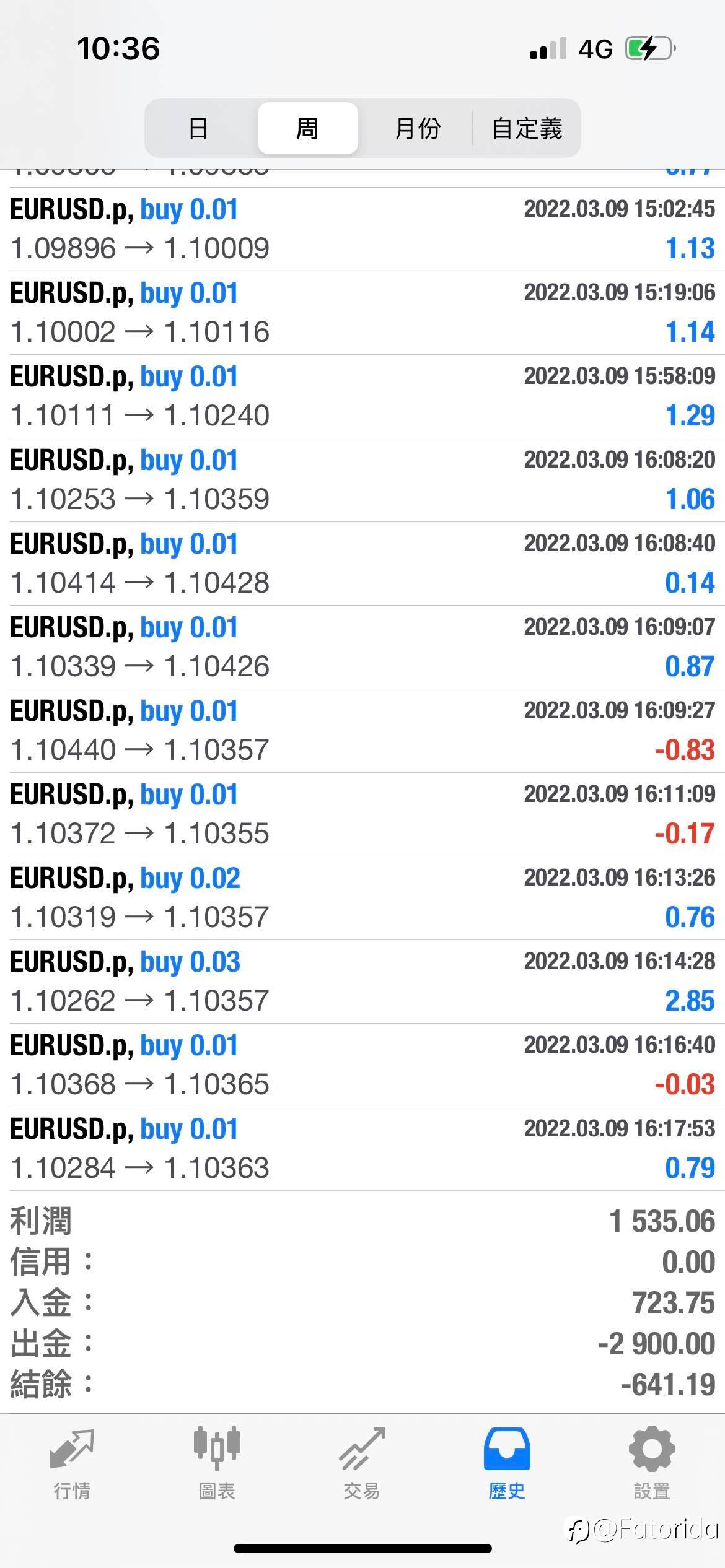
Task: Tap the 歷史 history tab
Action: tap(507, 1464)
